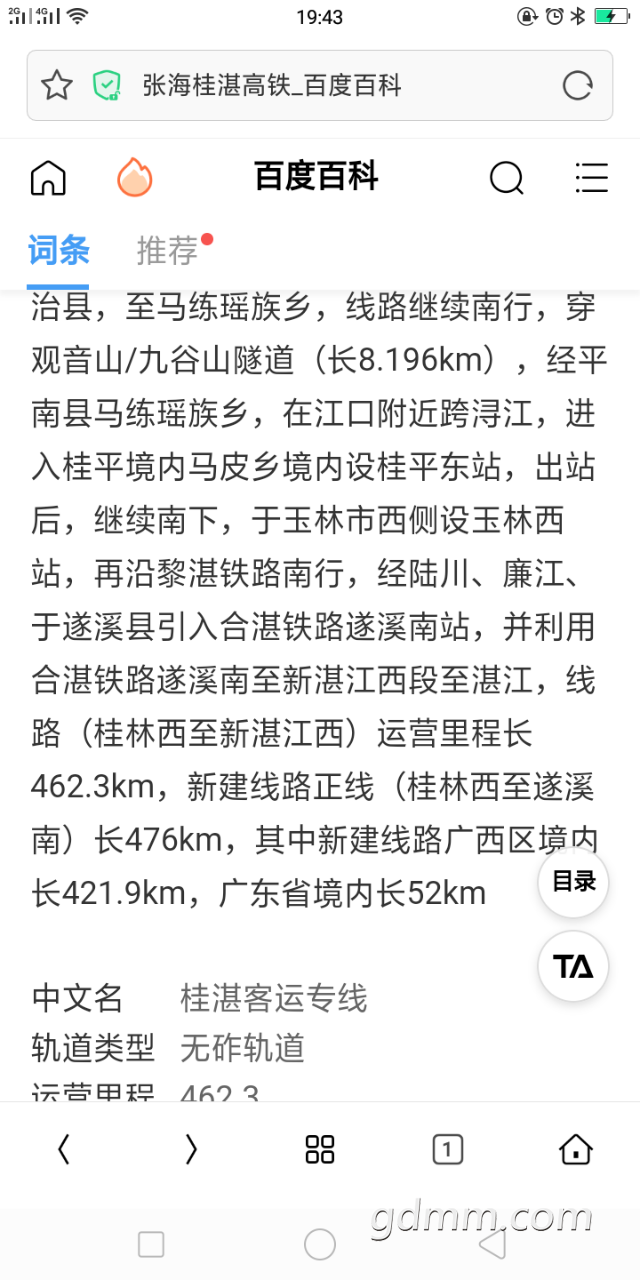640x1280 pixels.
Task: Bookmark this page with the star icon
Action: tap(57, 86)
